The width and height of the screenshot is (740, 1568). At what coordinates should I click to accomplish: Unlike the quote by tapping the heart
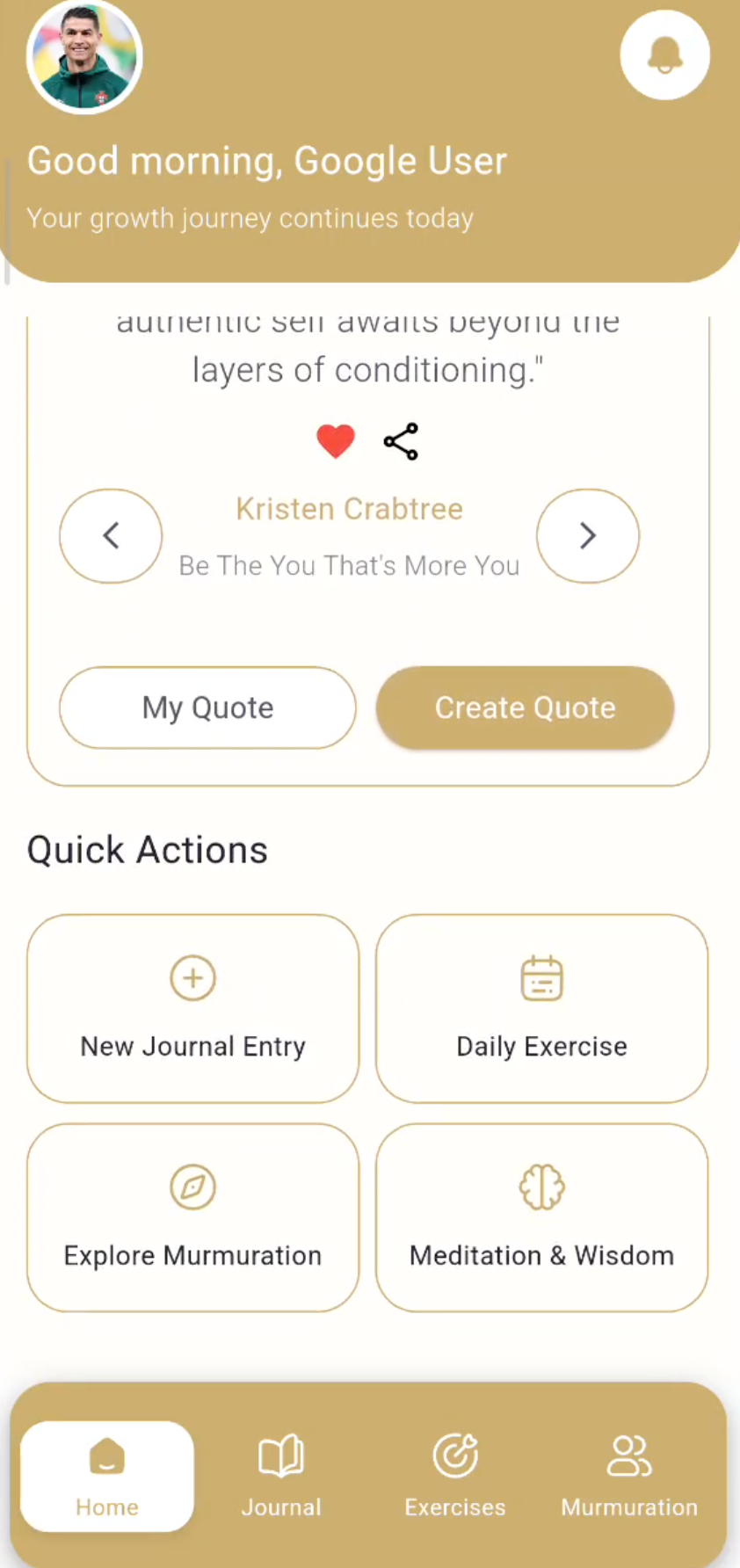pyautogui.click(x=335, y=441)
